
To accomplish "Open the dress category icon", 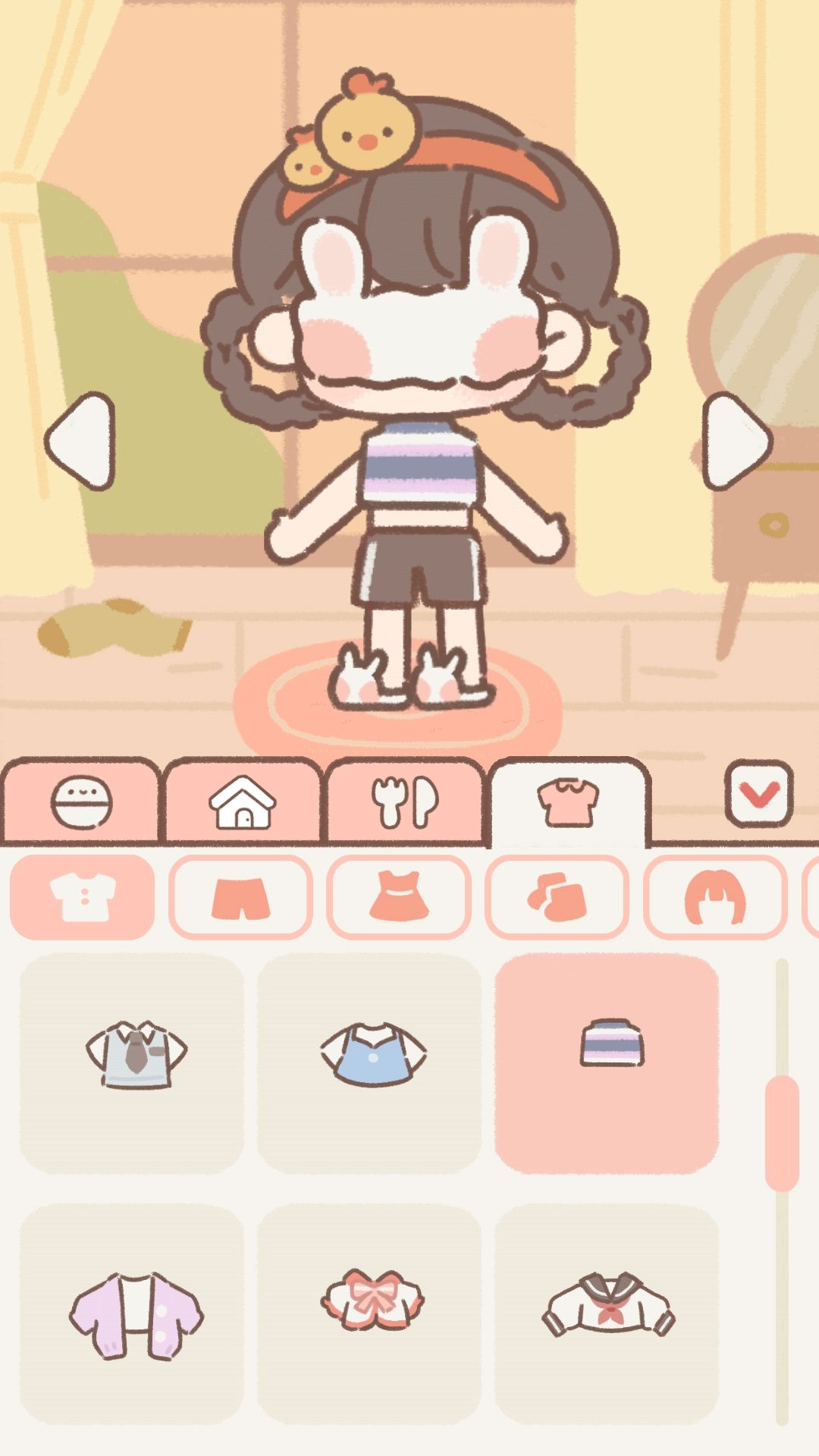I will pyautogui.click(x=400, y=895).
